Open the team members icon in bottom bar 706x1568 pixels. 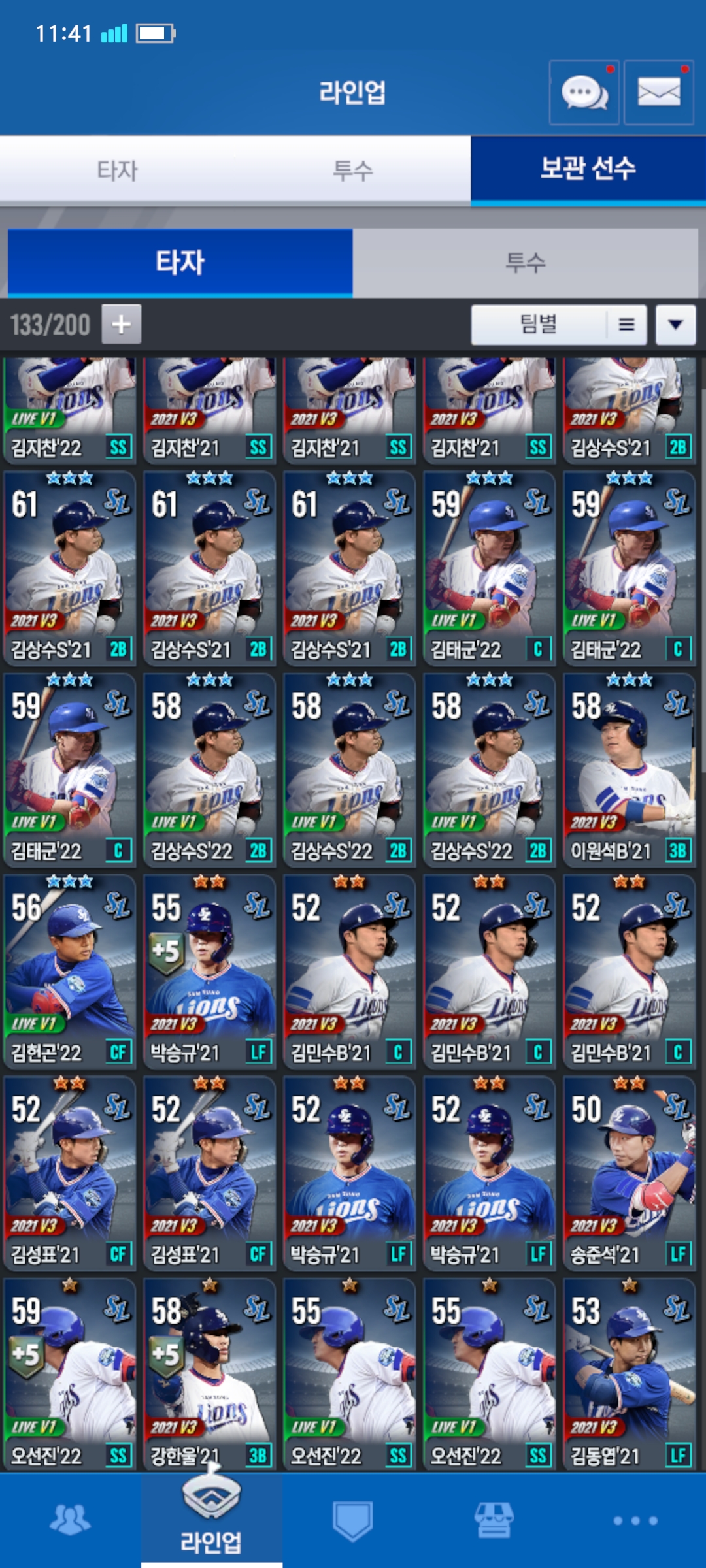pos(70,1520)
